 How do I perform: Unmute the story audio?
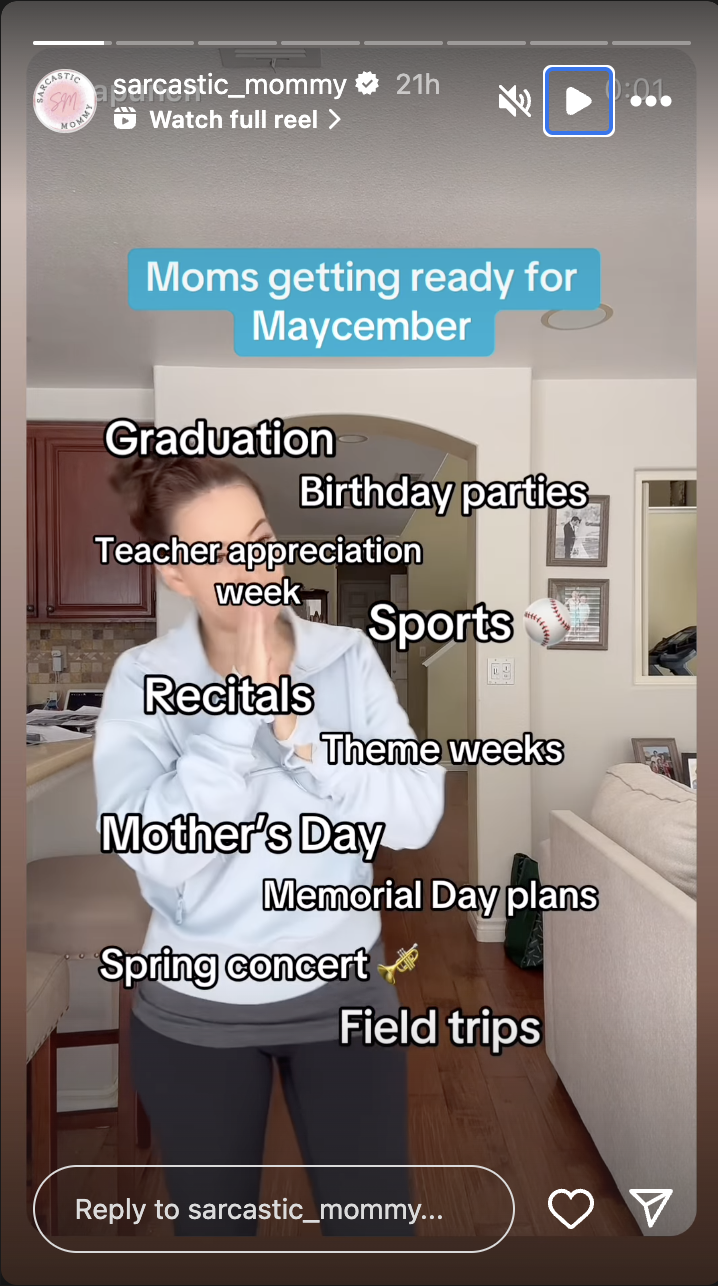click(515, 100)
